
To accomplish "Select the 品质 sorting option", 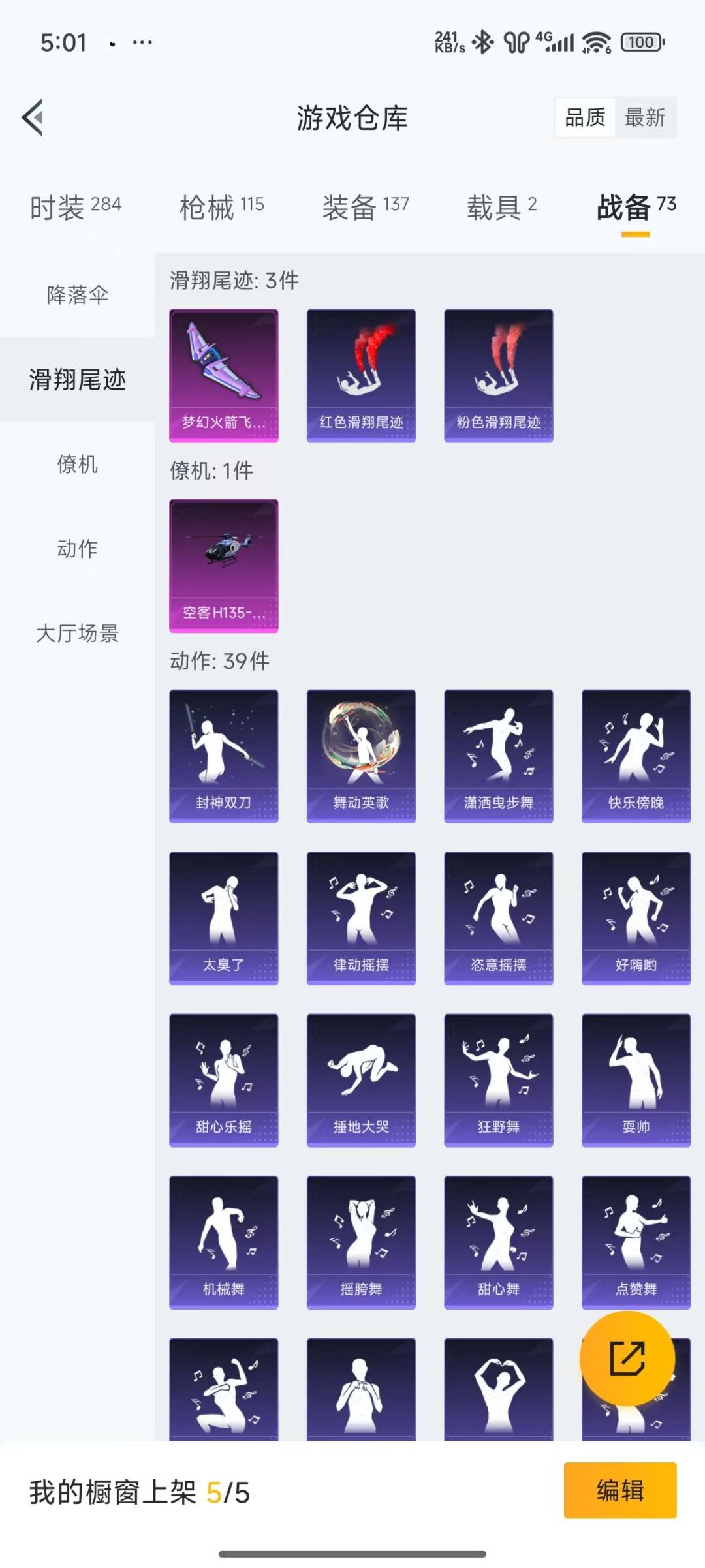I will 585,117.
